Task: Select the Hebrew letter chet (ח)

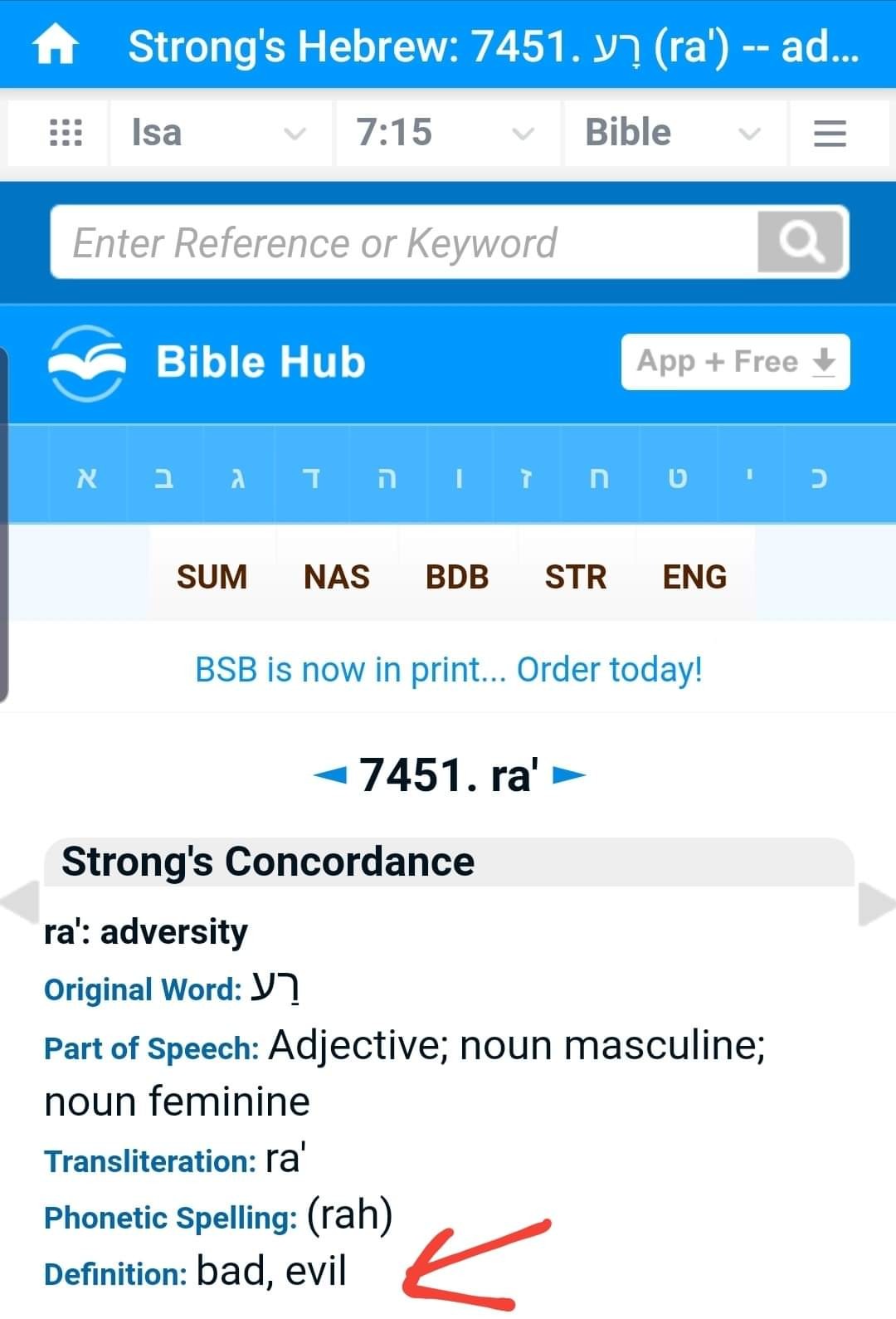Action: click(x=599, y=478)
